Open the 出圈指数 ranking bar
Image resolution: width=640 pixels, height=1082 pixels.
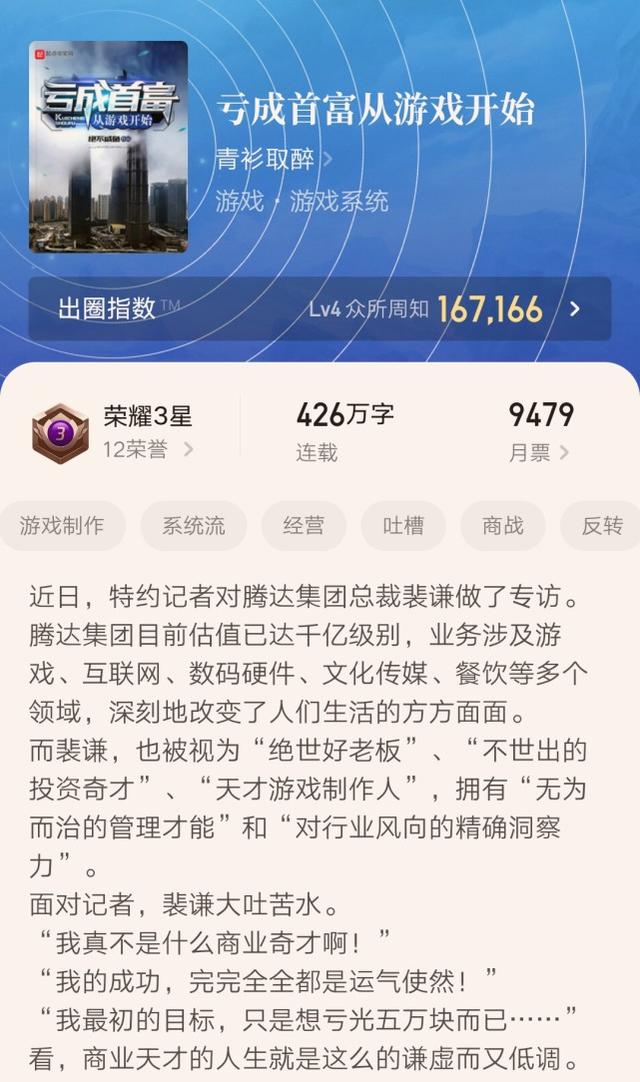320,308
